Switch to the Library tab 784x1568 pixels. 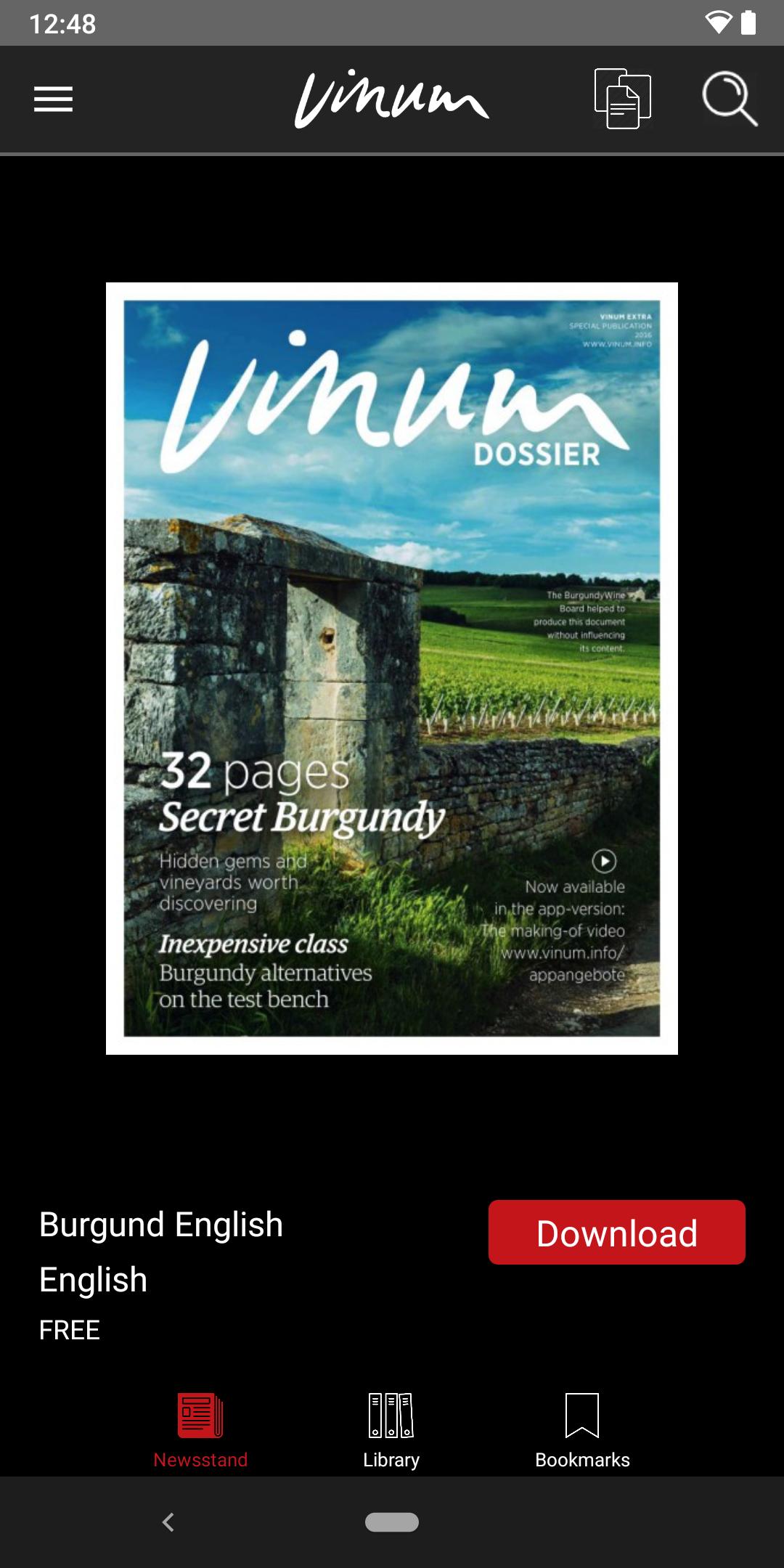point(391,1430)
